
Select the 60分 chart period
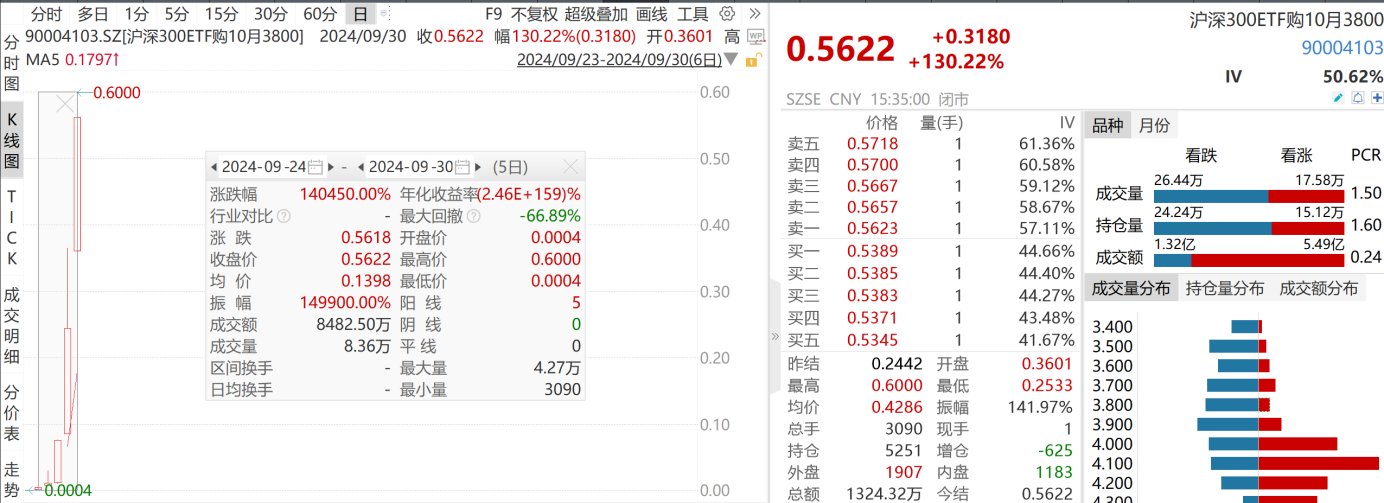pos(319,14)
